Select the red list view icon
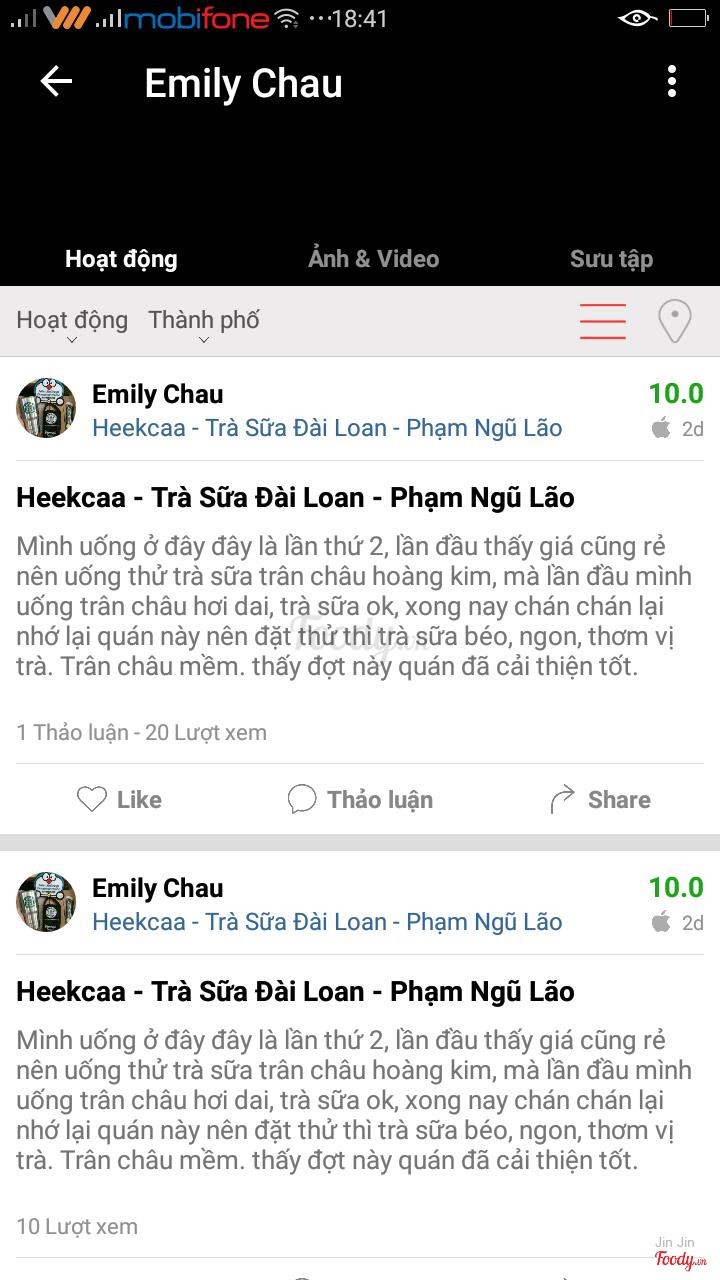 [x=603, y=321]
